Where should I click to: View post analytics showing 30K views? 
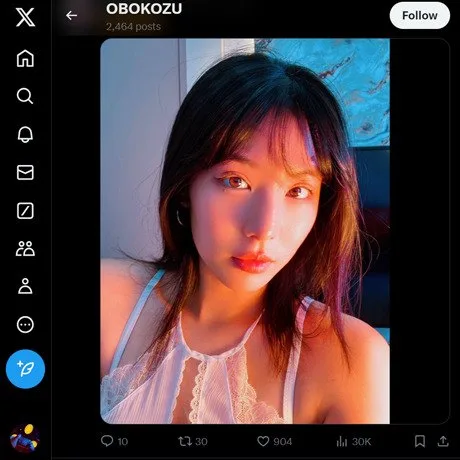(354, 442)
